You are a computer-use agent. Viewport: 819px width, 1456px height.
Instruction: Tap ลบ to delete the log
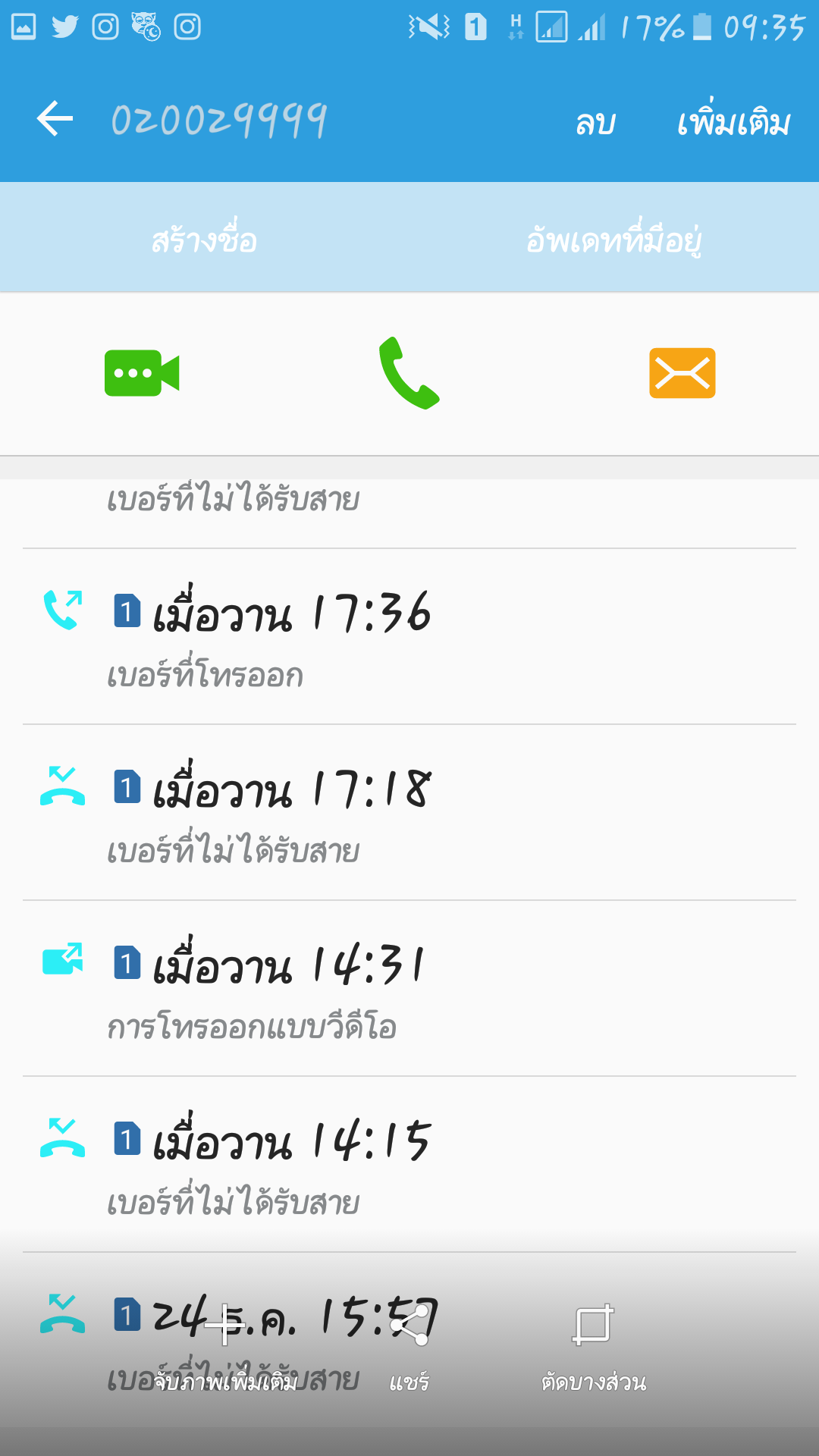(x=595, y=122)
